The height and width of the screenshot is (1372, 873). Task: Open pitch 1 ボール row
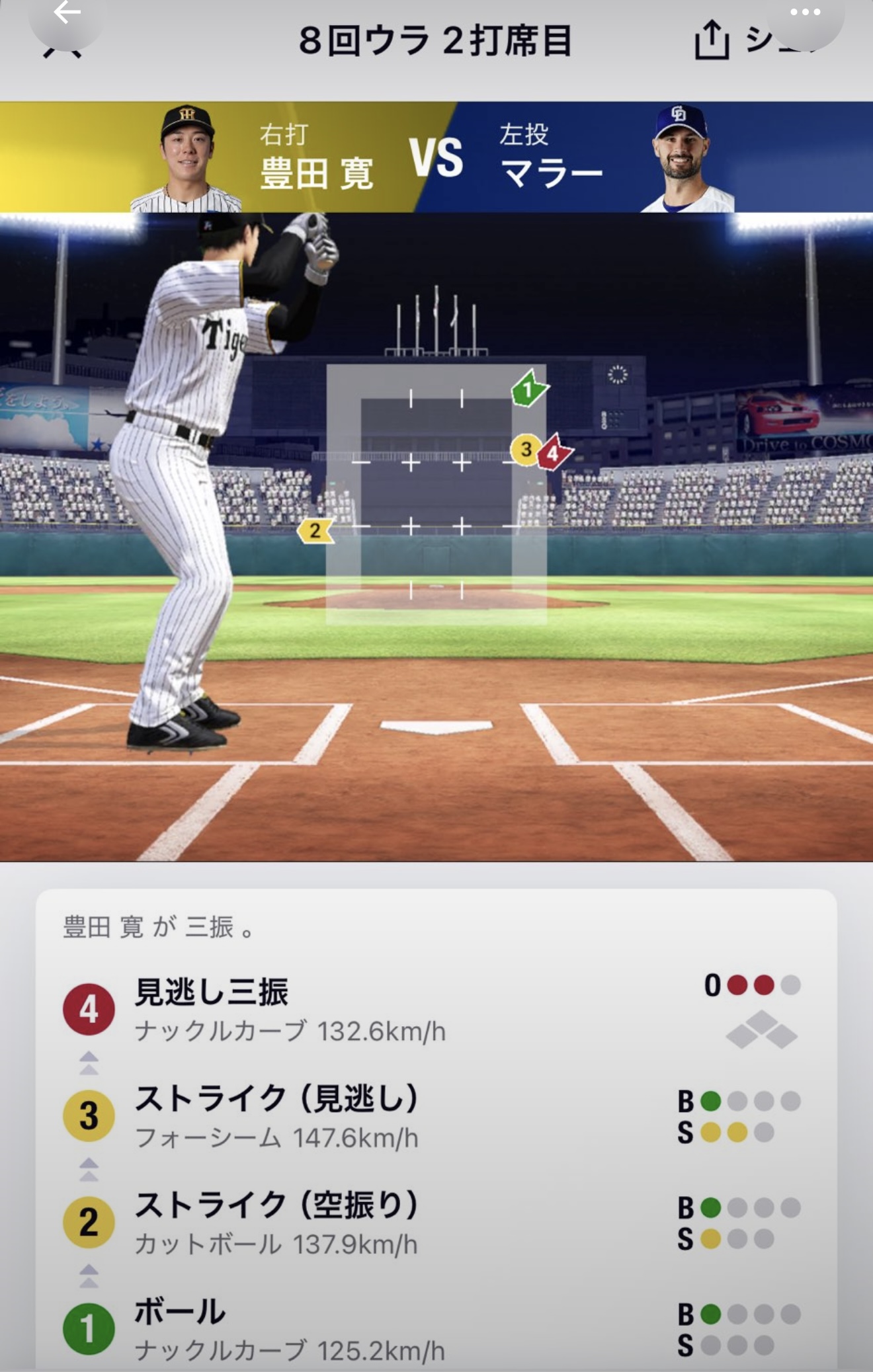pyautogui.click(x=436, y=1329)
